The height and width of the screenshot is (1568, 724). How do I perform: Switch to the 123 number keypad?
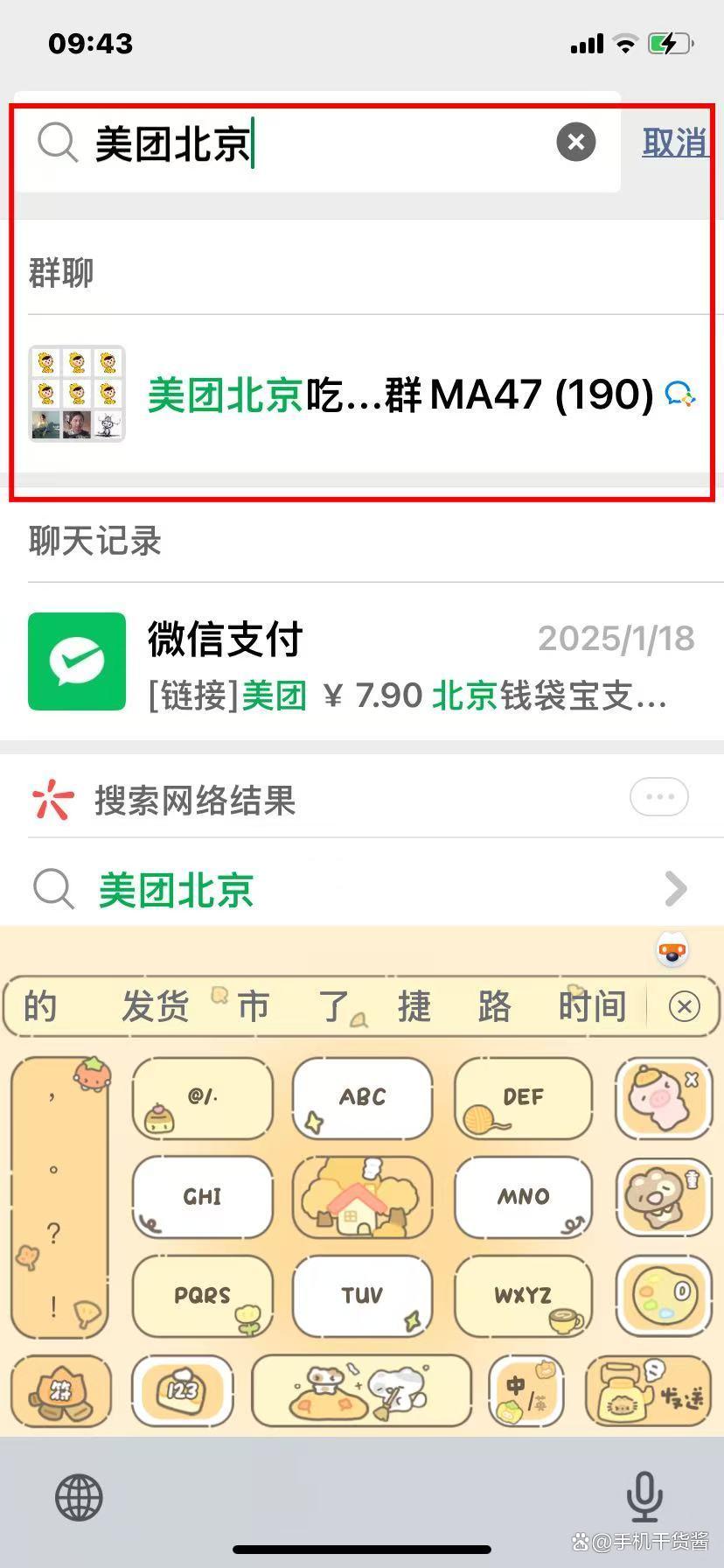[182, 1391]
